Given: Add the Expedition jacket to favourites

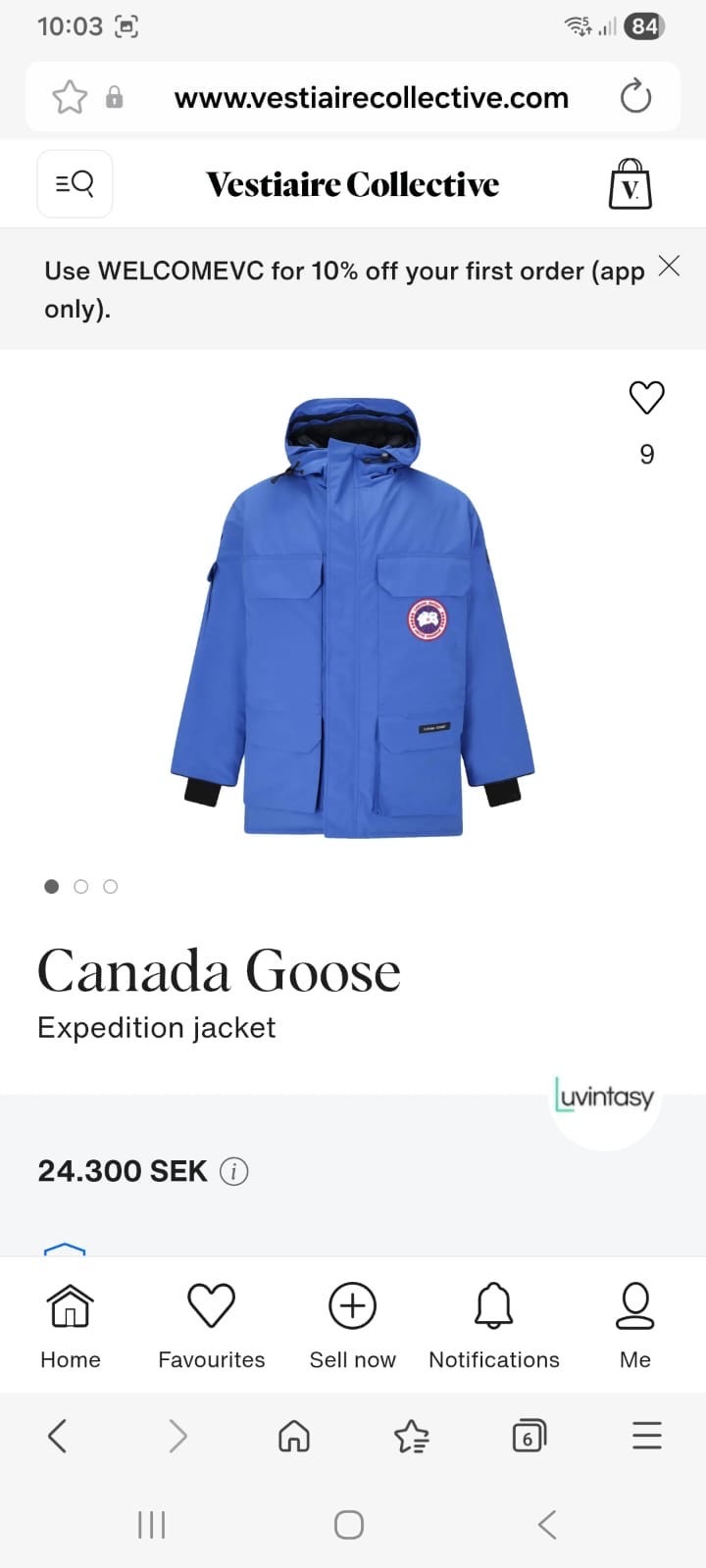Looking at the screenshot, I should (646, 398).
